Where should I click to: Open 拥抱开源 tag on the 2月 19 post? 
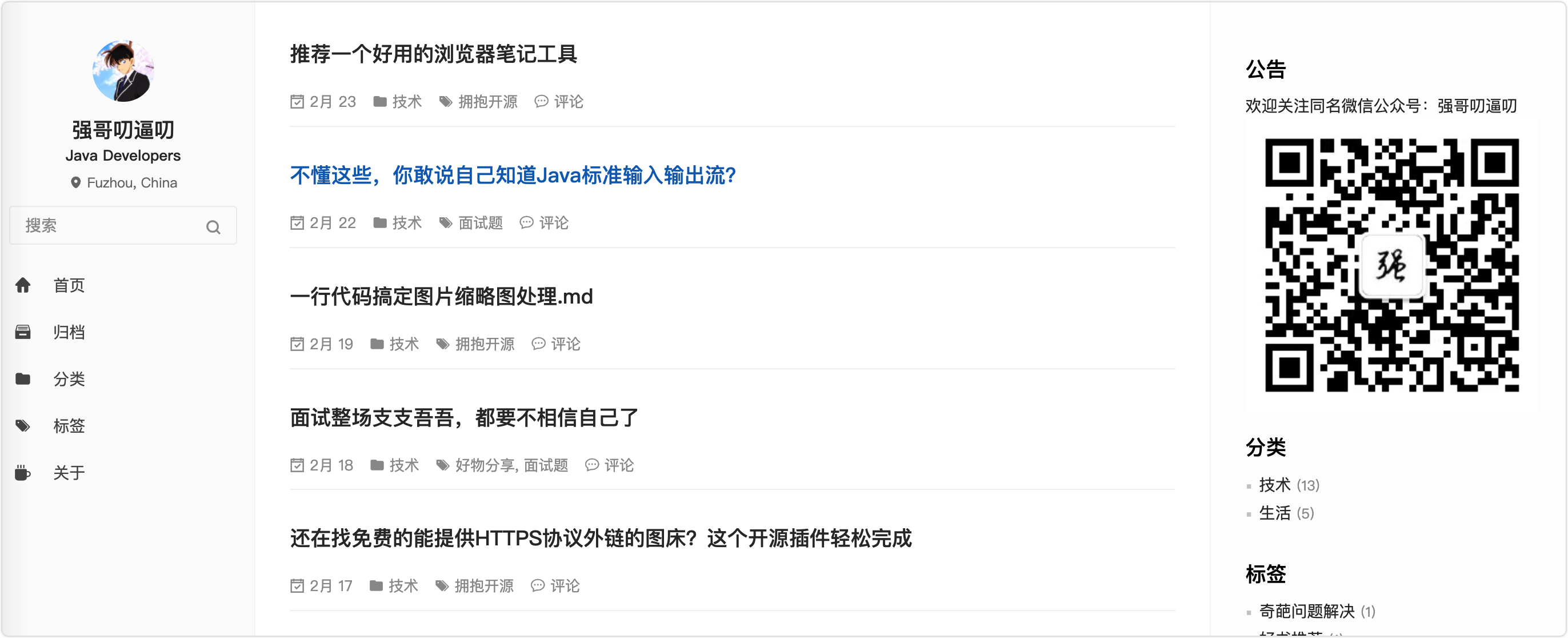click(485, 344)
